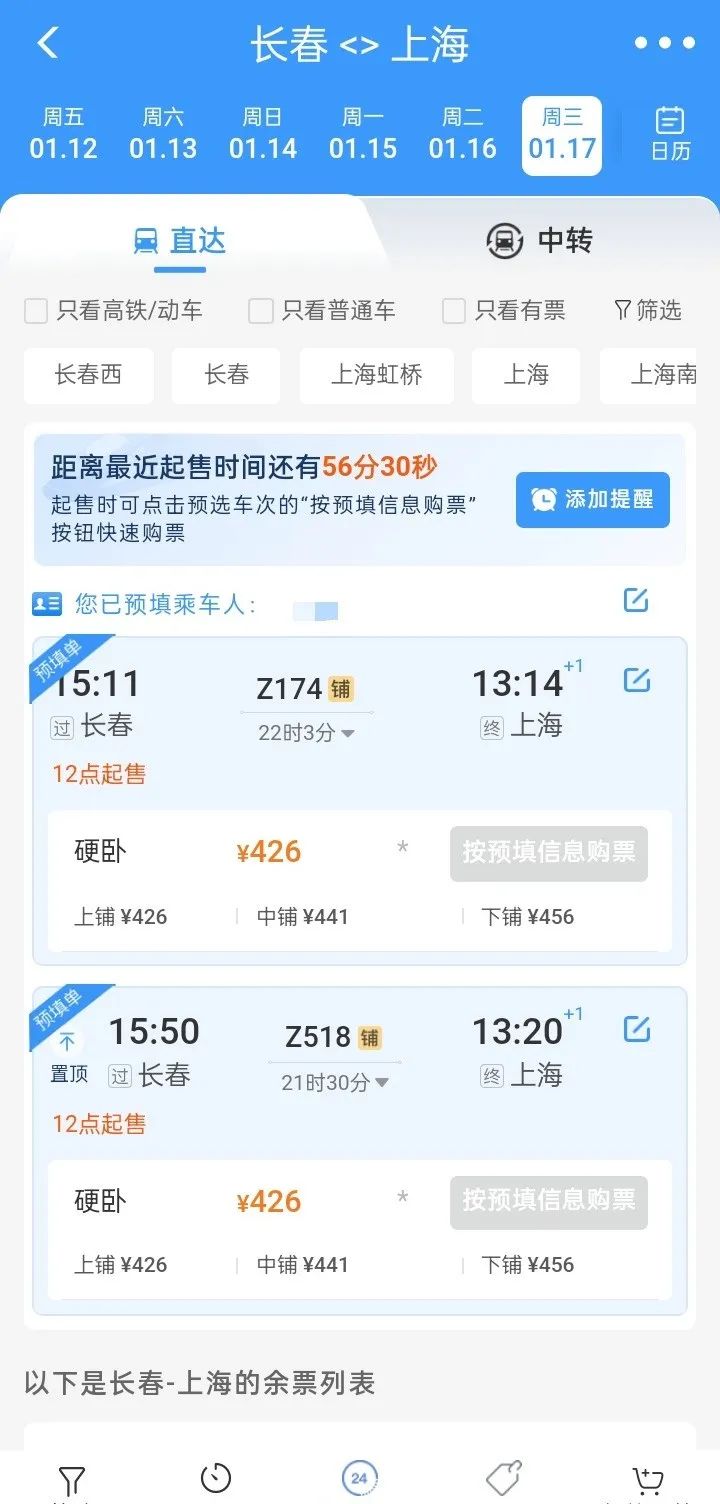The width and height of the screenshot is (720, 1504).
Task: Open the 筛选 filter options
Action: [647, 311]
